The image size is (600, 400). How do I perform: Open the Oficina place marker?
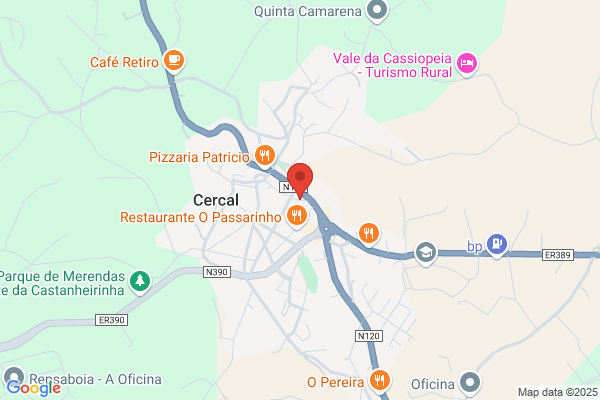[x=470, y=382]
